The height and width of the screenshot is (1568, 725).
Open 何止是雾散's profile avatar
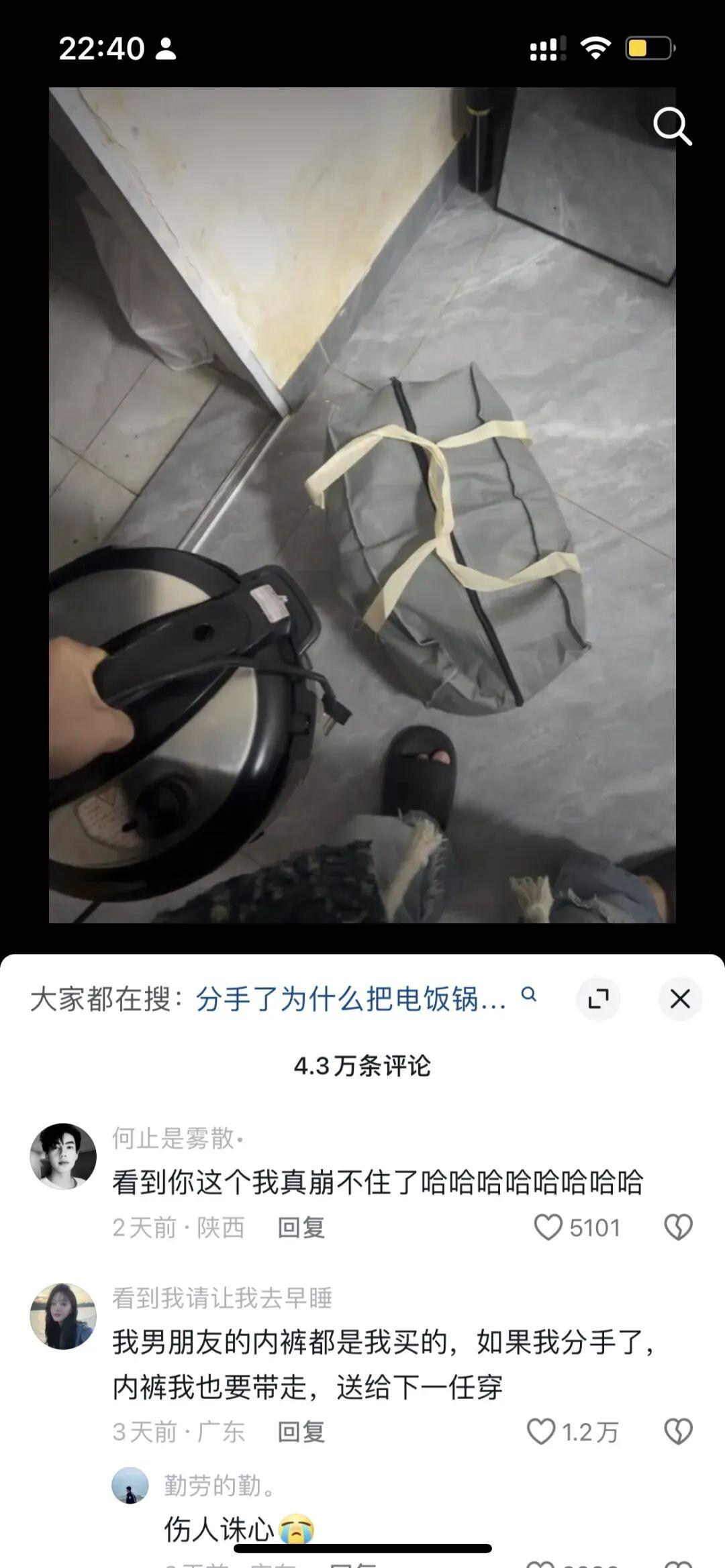63,1156
